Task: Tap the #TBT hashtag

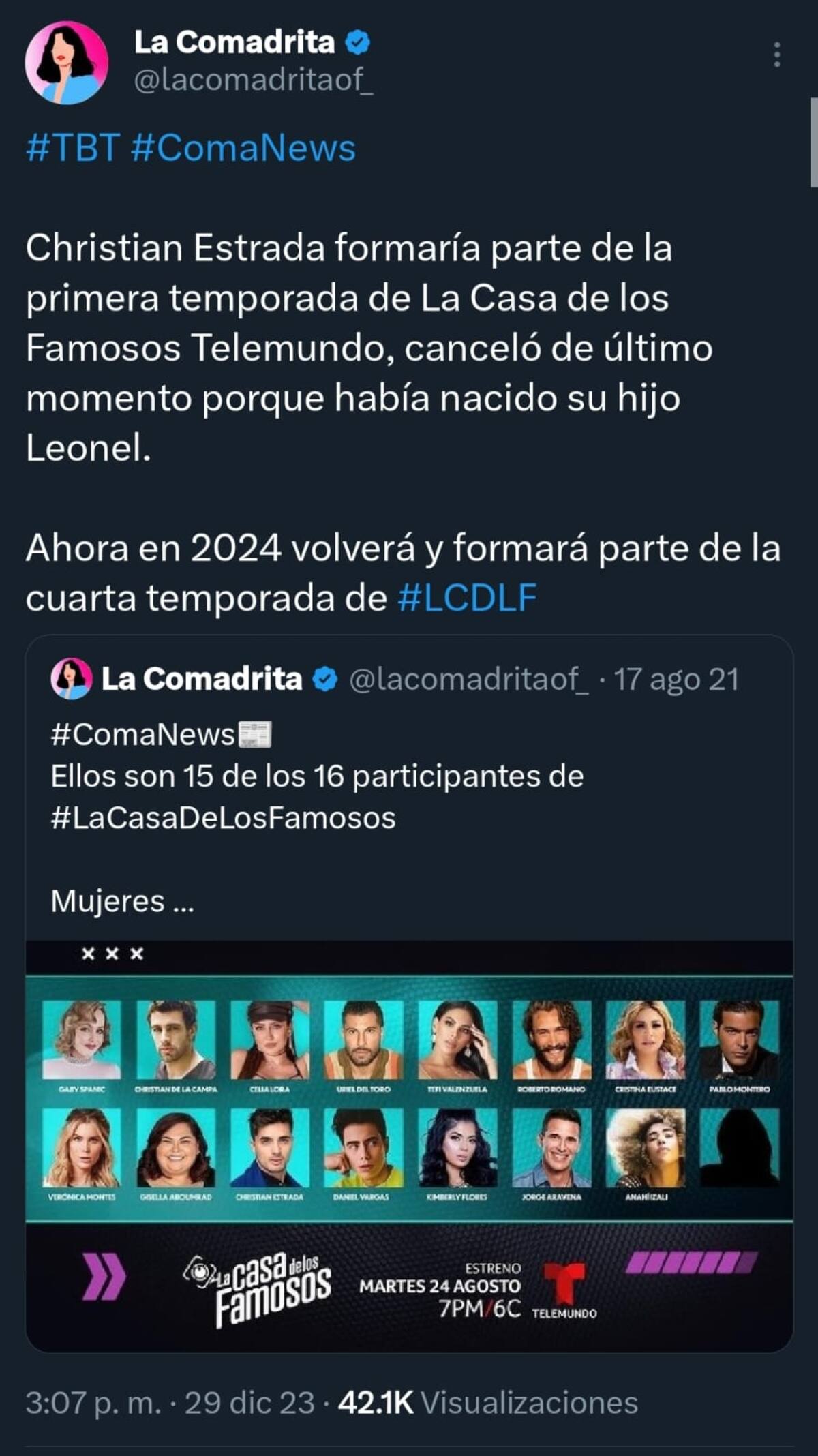Action: [73, 148]
